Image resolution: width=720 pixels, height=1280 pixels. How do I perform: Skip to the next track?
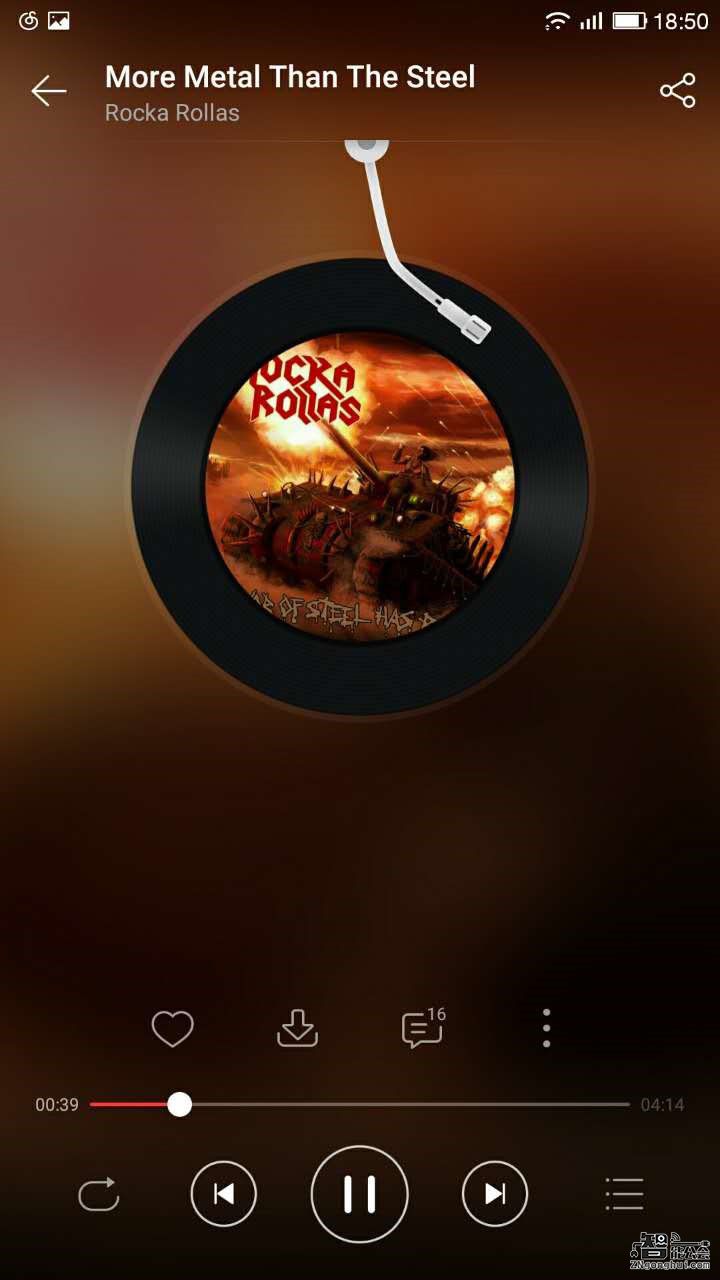point(495,1194)
